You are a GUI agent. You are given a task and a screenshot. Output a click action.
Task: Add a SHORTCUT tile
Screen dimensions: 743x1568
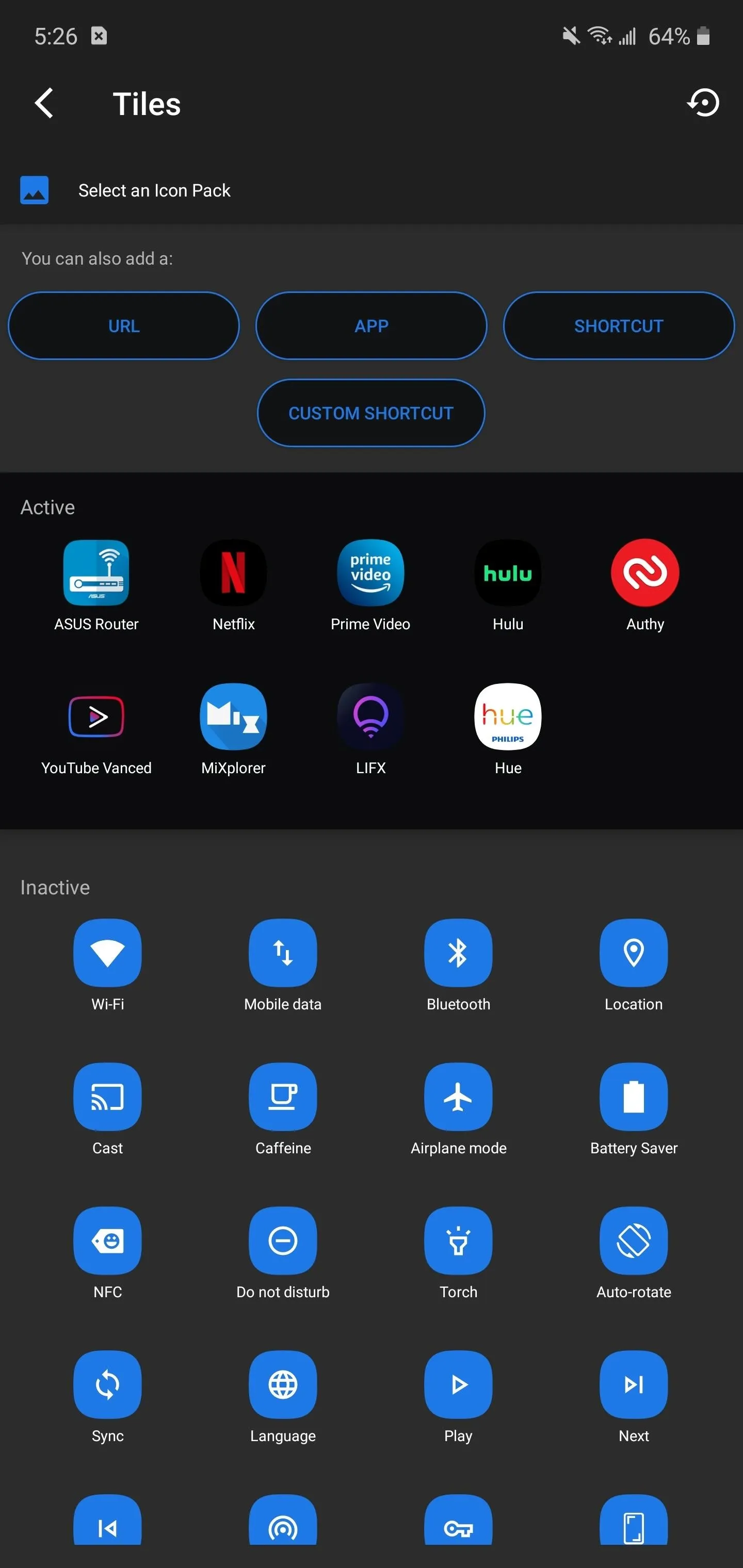click(619, 325)
